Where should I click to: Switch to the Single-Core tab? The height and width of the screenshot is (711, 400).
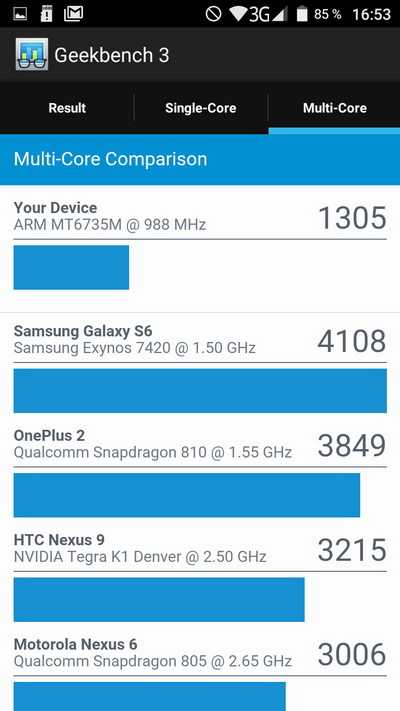[x=200, y=108]
